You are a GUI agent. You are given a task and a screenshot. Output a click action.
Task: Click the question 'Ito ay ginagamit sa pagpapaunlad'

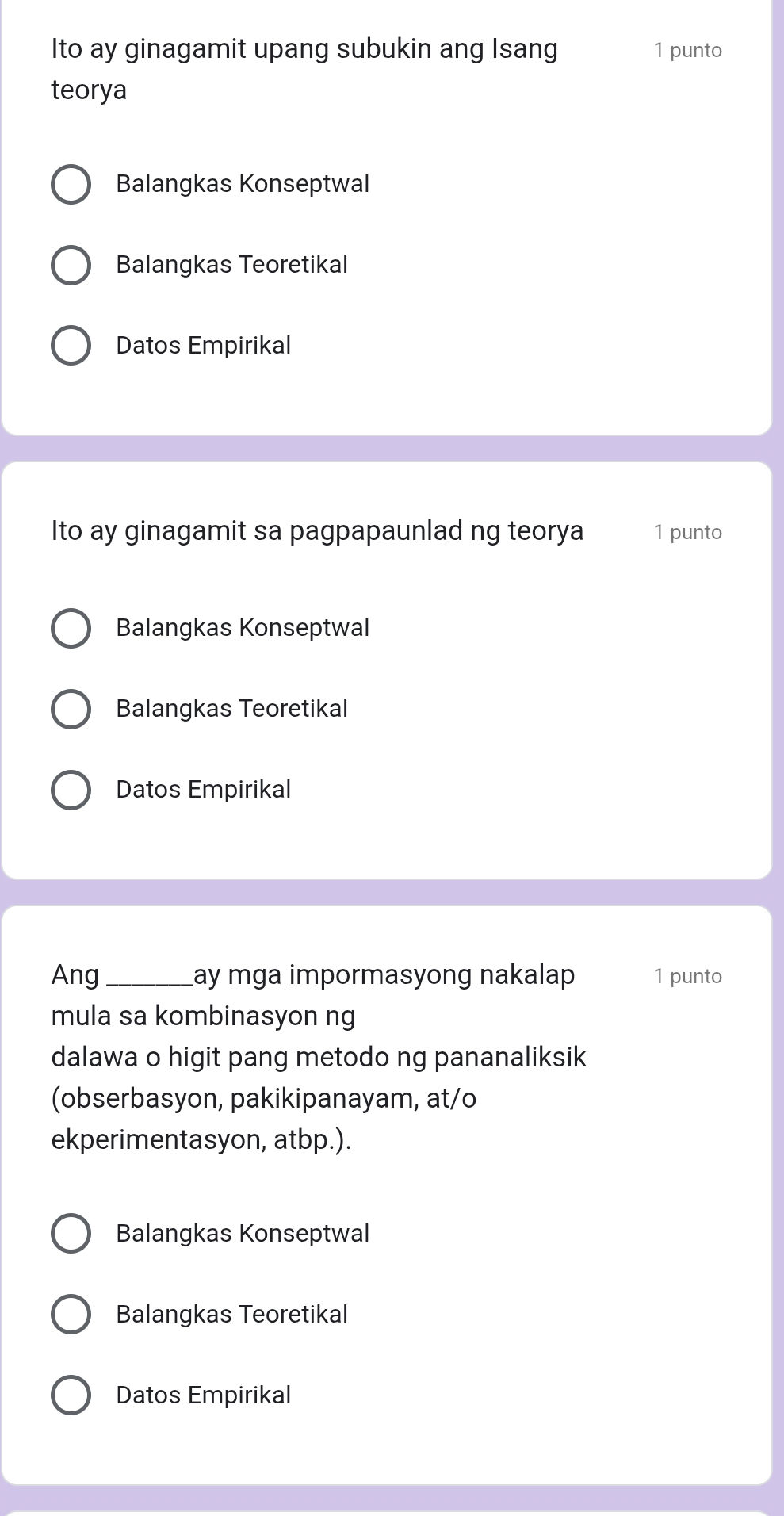[x=317, y=532]
